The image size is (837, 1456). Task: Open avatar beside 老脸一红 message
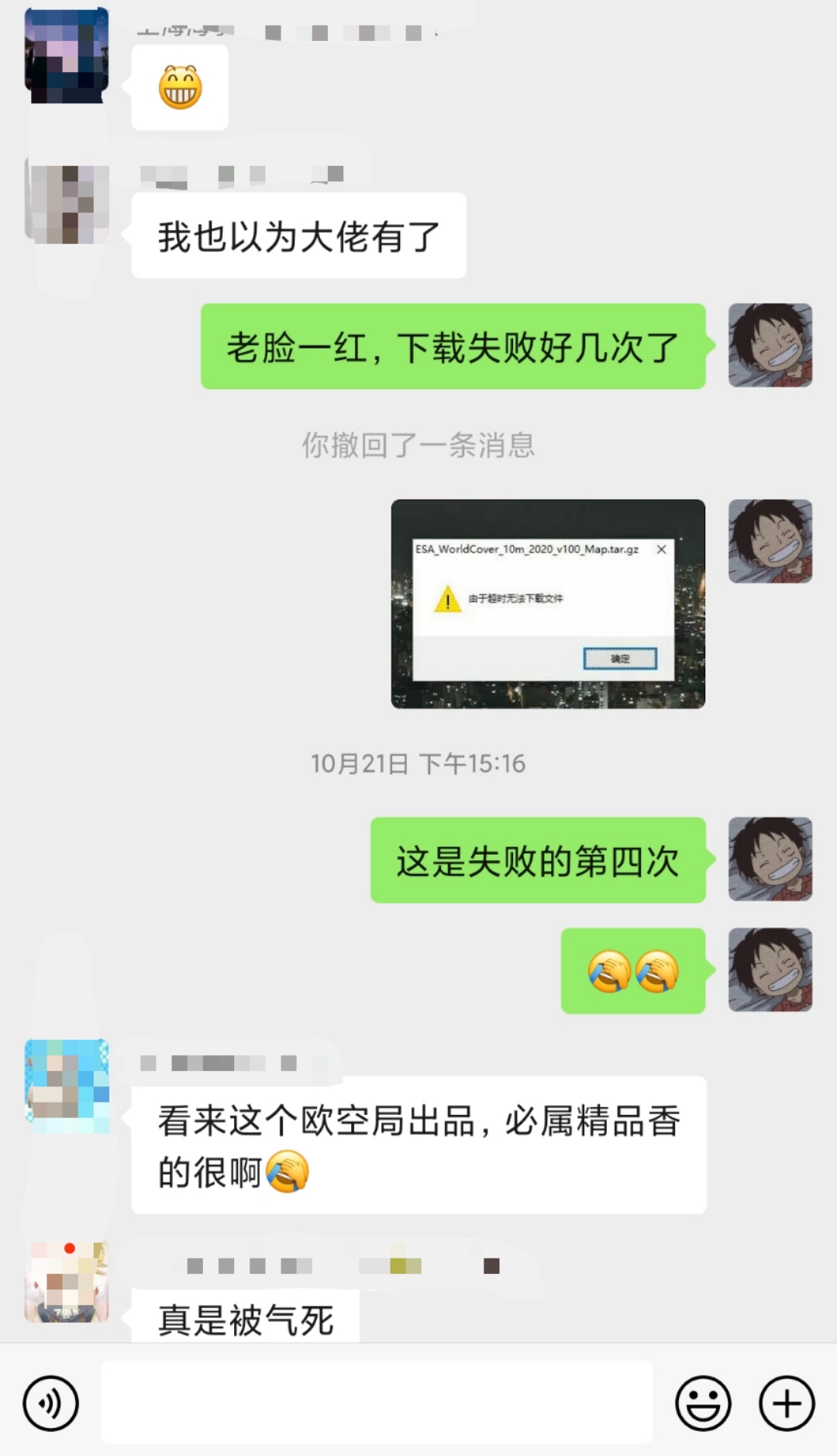(770, 346)
